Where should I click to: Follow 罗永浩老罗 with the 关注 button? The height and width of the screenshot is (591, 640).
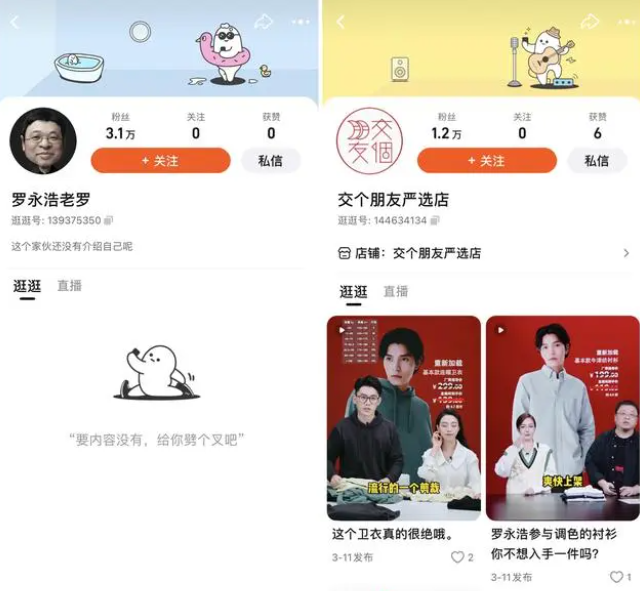[160, 160]
